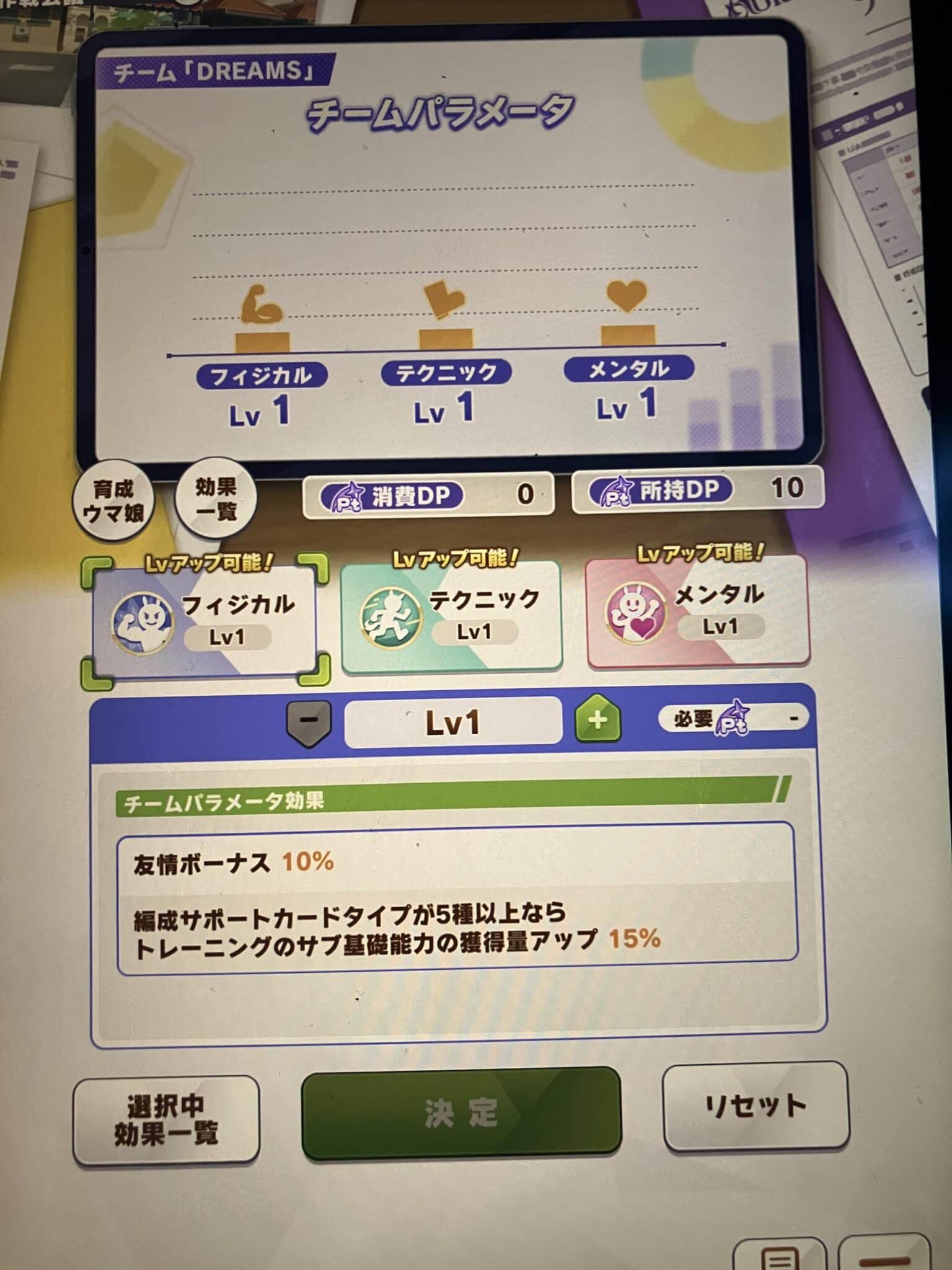Image resolution: width=952 pixels, height=1270 pixels.
Task: Open 選択中効果一覧 selected effects list
Action: (166, 1119)
